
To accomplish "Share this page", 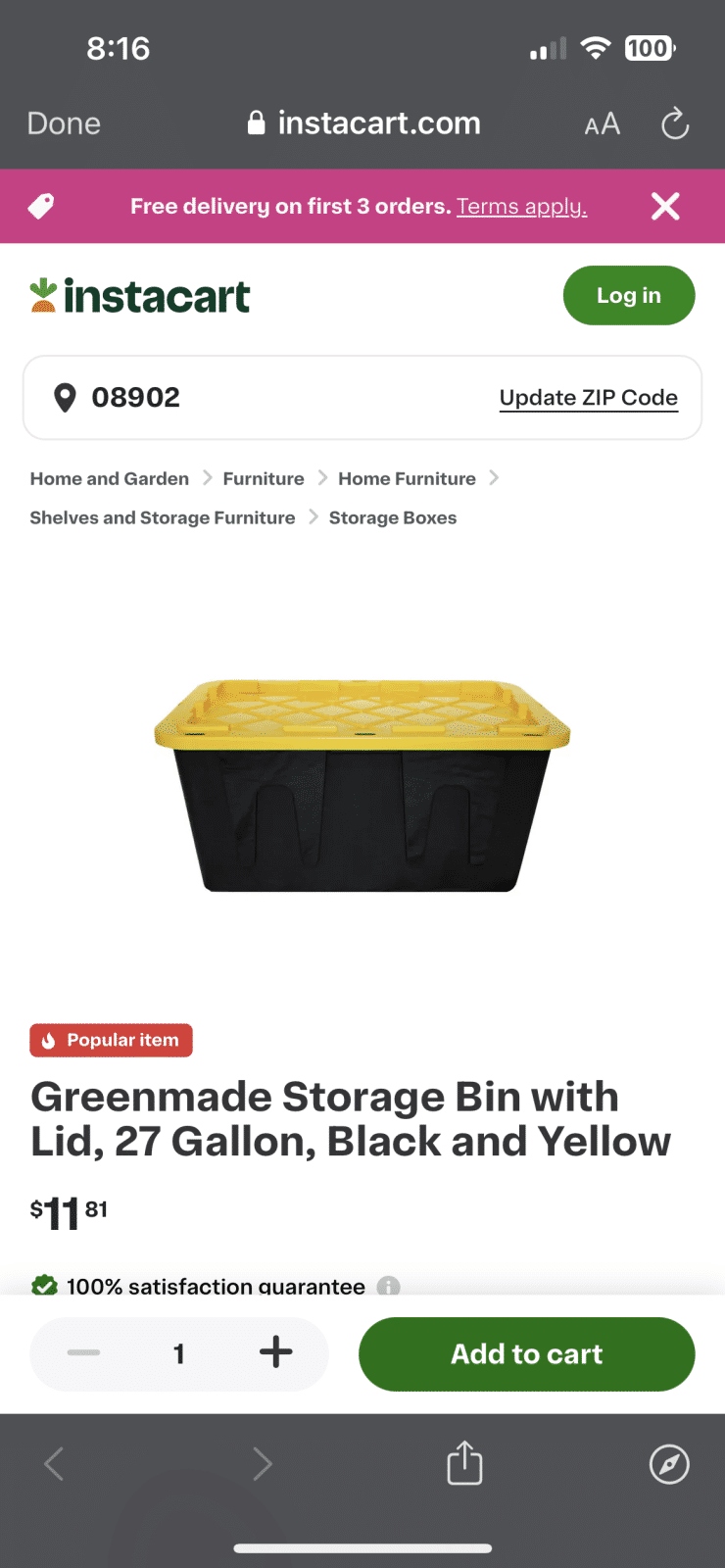I will [464, 1463].
